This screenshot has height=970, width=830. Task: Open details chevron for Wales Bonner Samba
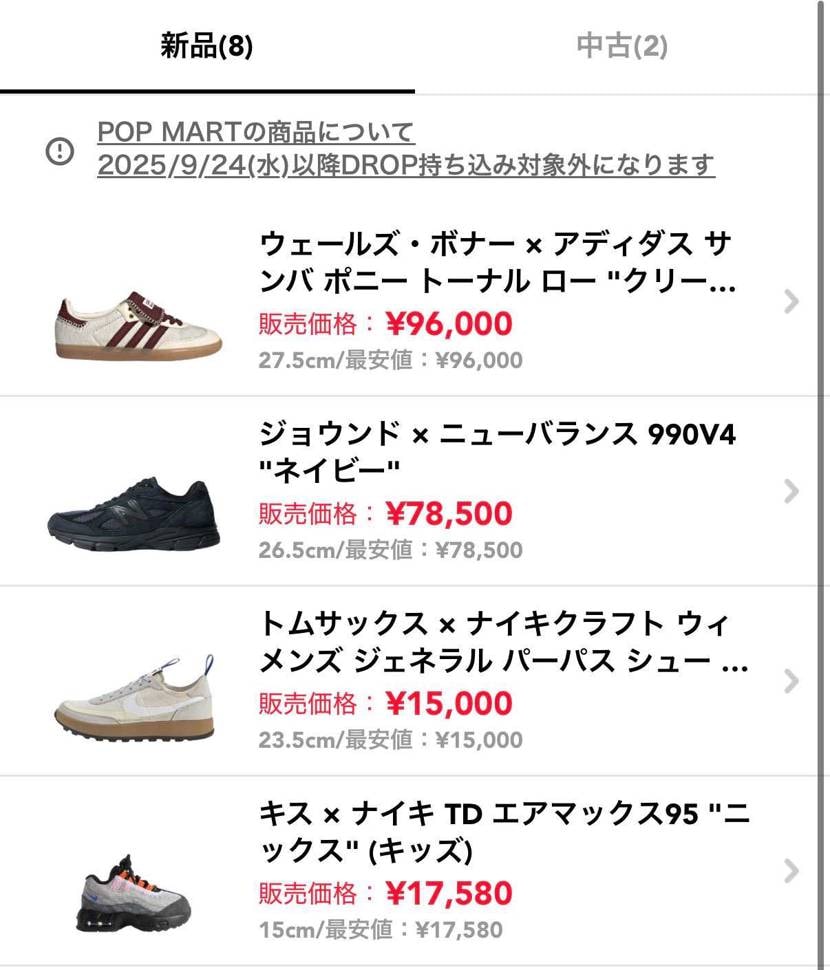click(x=793, y=301)
